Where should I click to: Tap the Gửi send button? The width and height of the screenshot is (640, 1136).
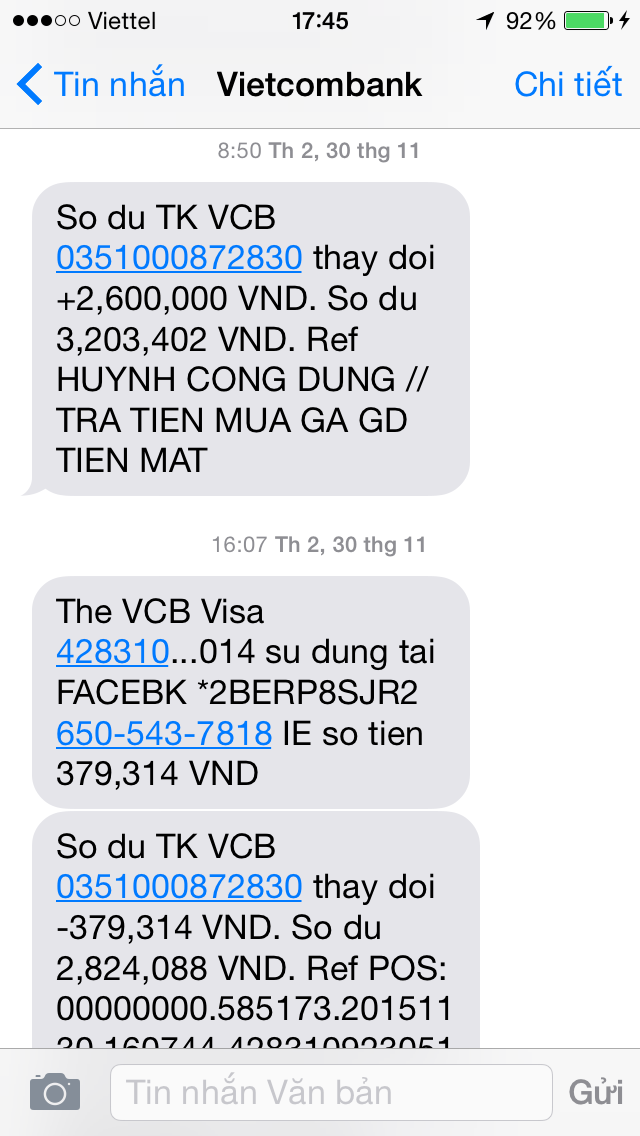coord(596,1093)
